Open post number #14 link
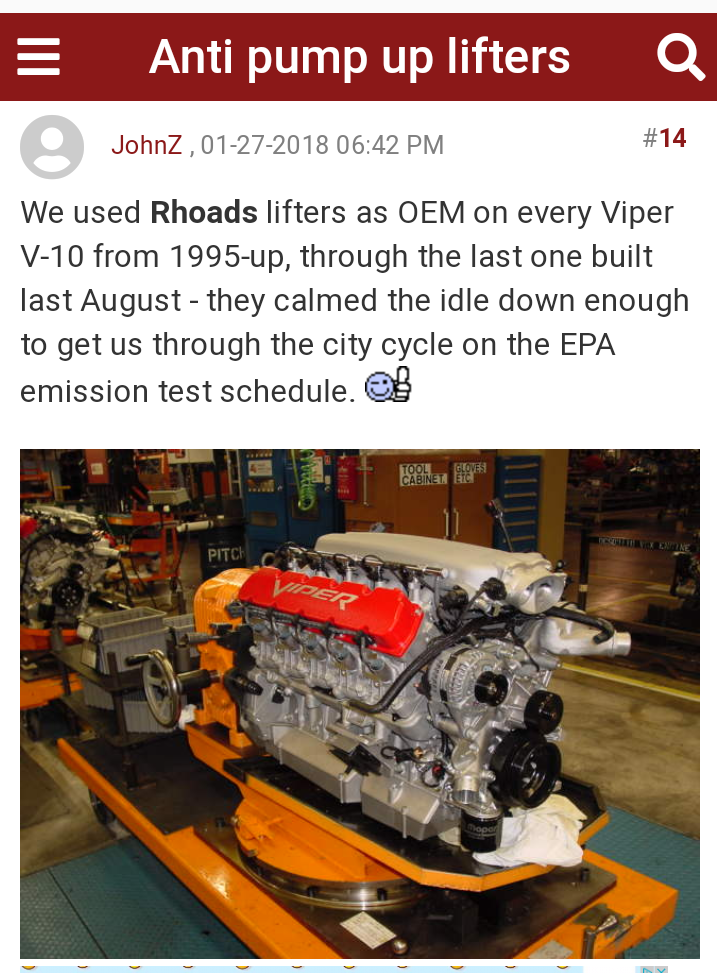This screenshot has width=717, height=973. [664, 138]
